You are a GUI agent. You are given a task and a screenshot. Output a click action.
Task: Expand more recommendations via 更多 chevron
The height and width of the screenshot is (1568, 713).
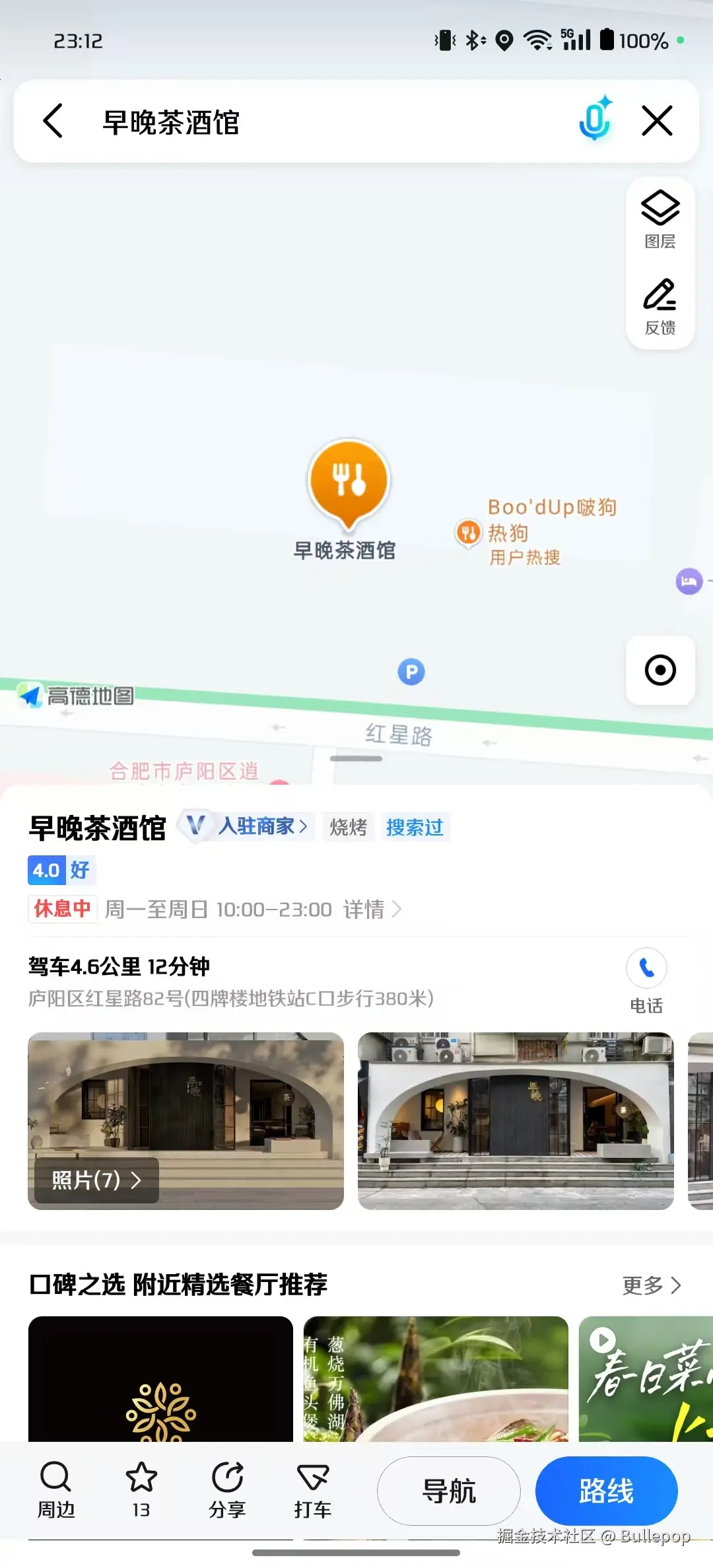(x=652, y=1285)
